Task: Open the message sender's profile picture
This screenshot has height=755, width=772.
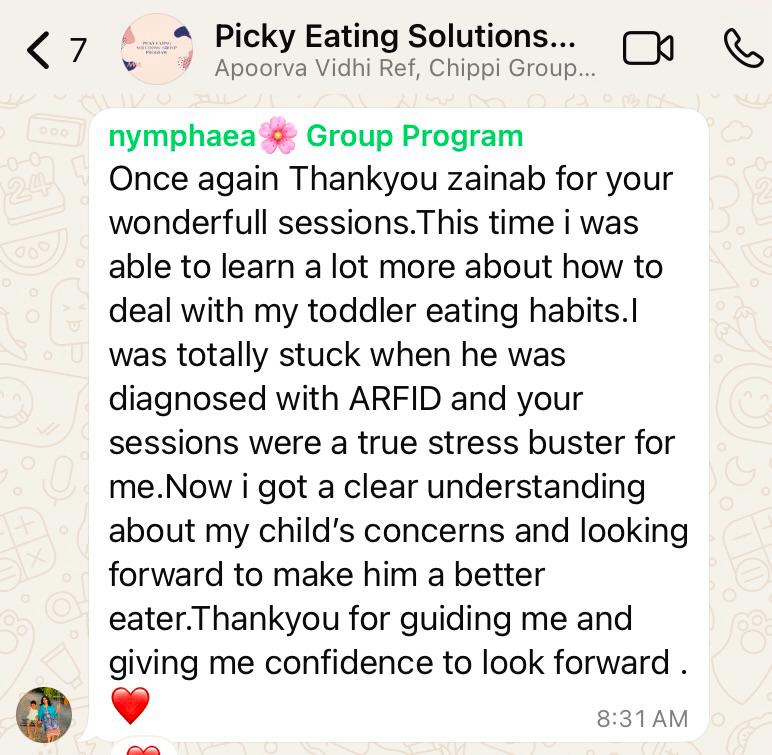Action: [44, 714]
